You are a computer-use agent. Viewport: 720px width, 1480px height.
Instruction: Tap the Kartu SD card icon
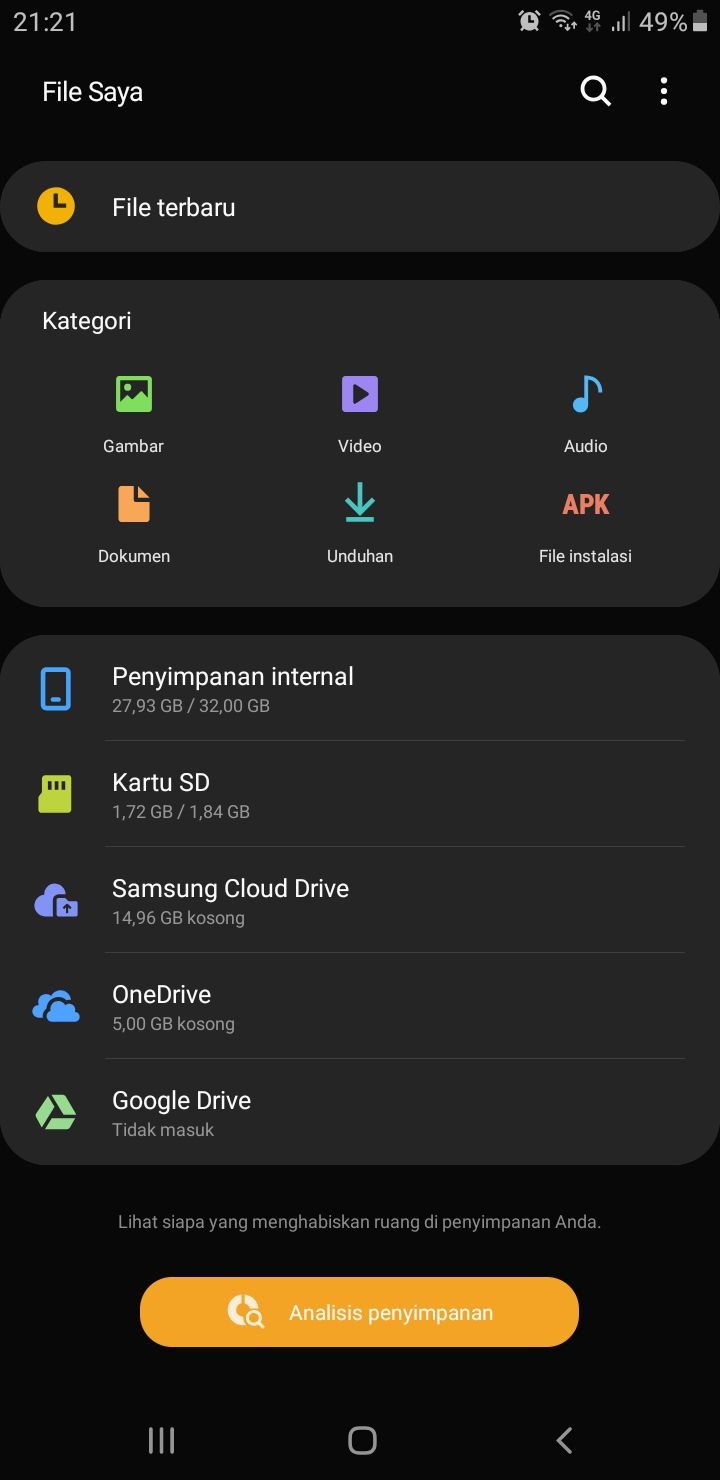point(56,793)
